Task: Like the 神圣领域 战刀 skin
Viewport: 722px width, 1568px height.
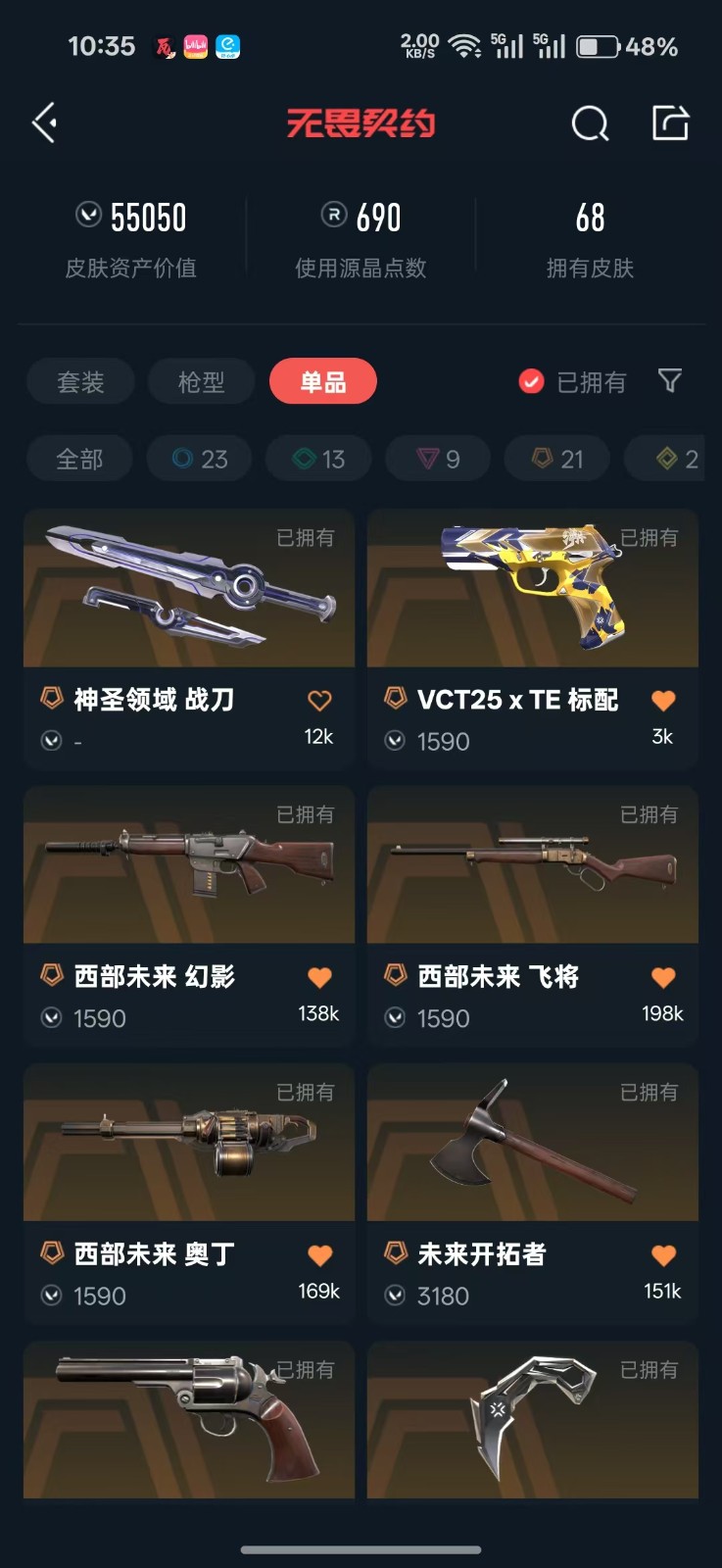Action: [x=319, y=700]
